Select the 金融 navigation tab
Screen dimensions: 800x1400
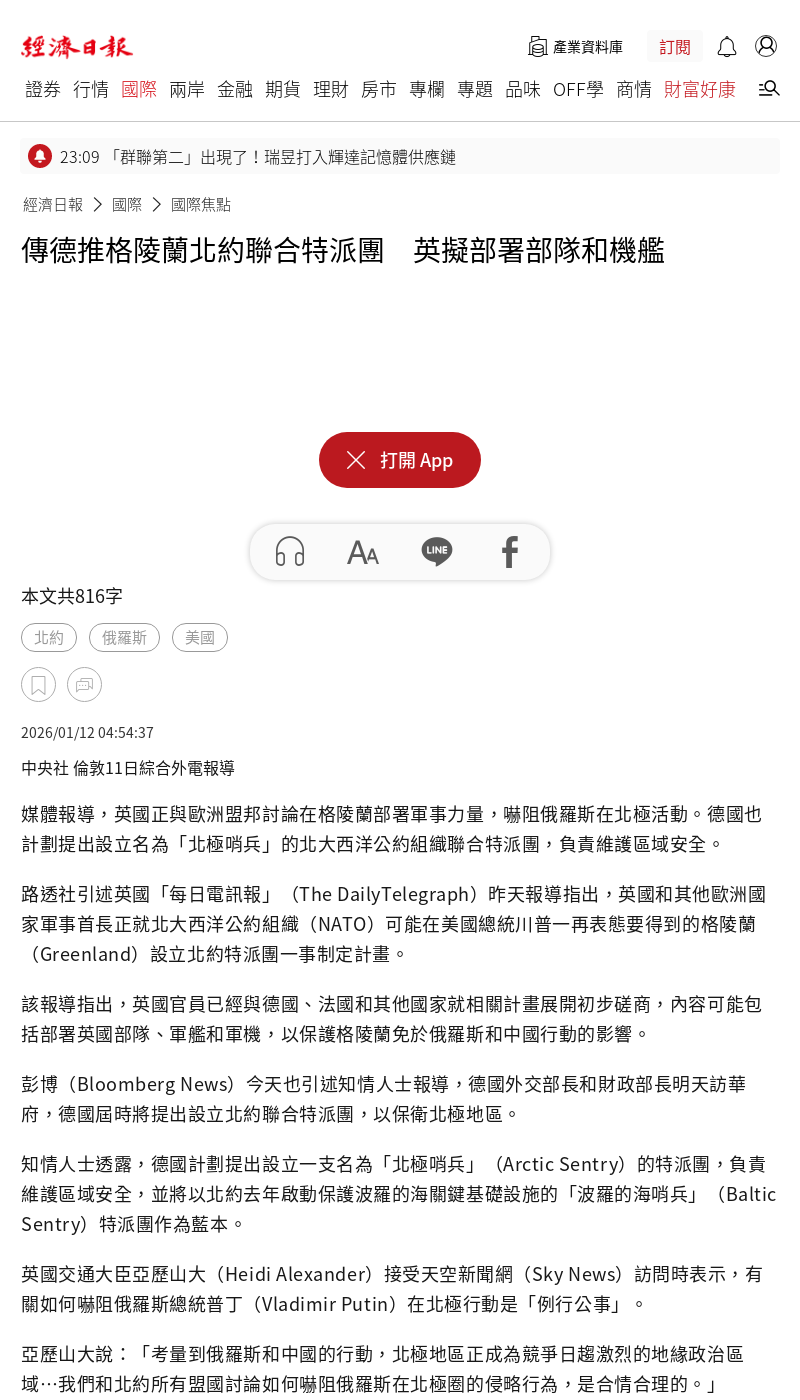(x=235, y=89)
